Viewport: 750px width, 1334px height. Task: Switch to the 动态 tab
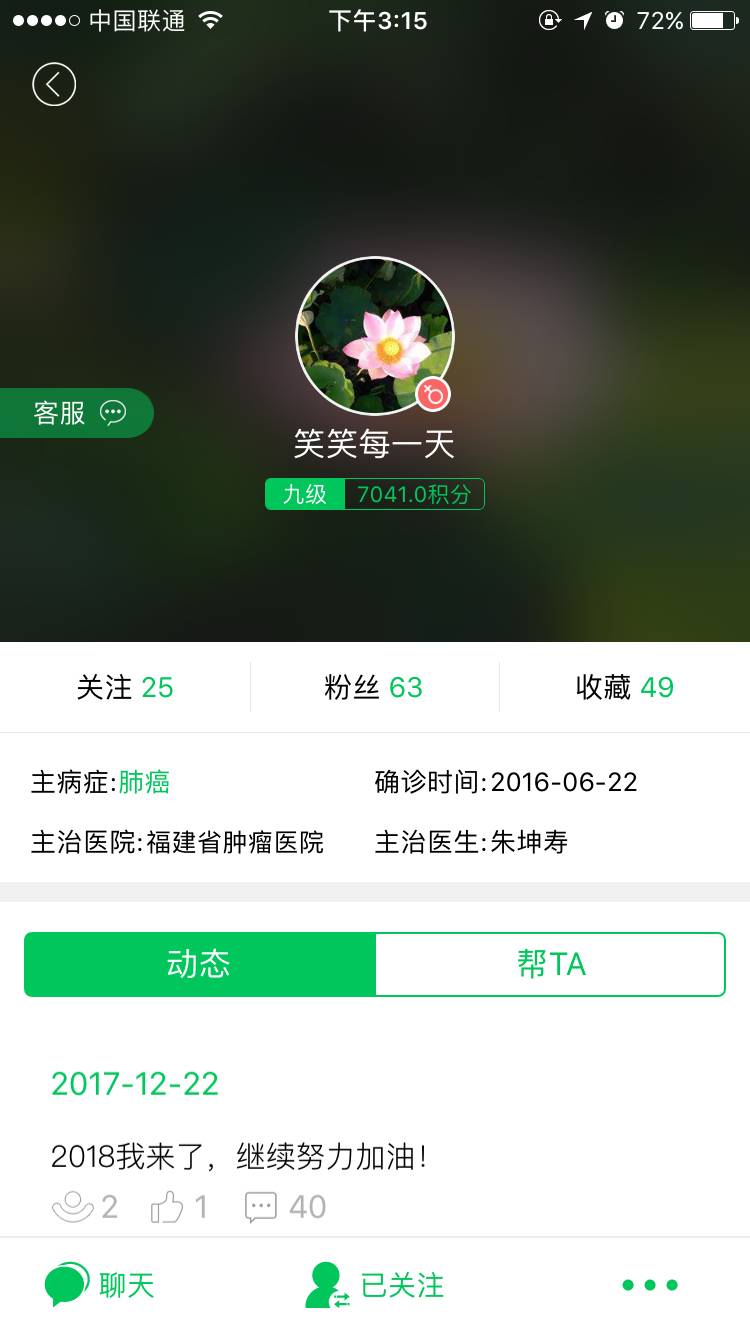200,964
